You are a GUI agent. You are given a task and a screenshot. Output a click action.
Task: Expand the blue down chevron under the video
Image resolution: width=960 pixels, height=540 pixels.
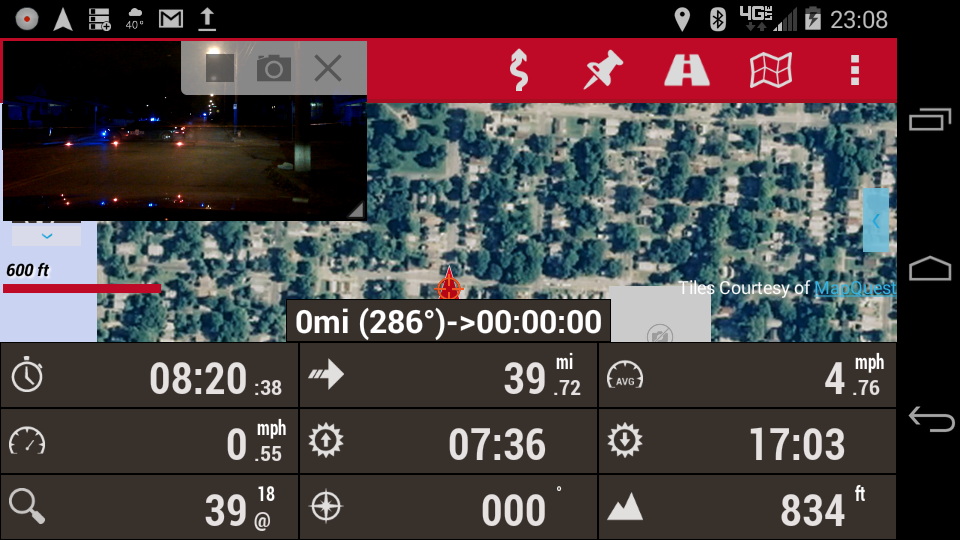46,236
